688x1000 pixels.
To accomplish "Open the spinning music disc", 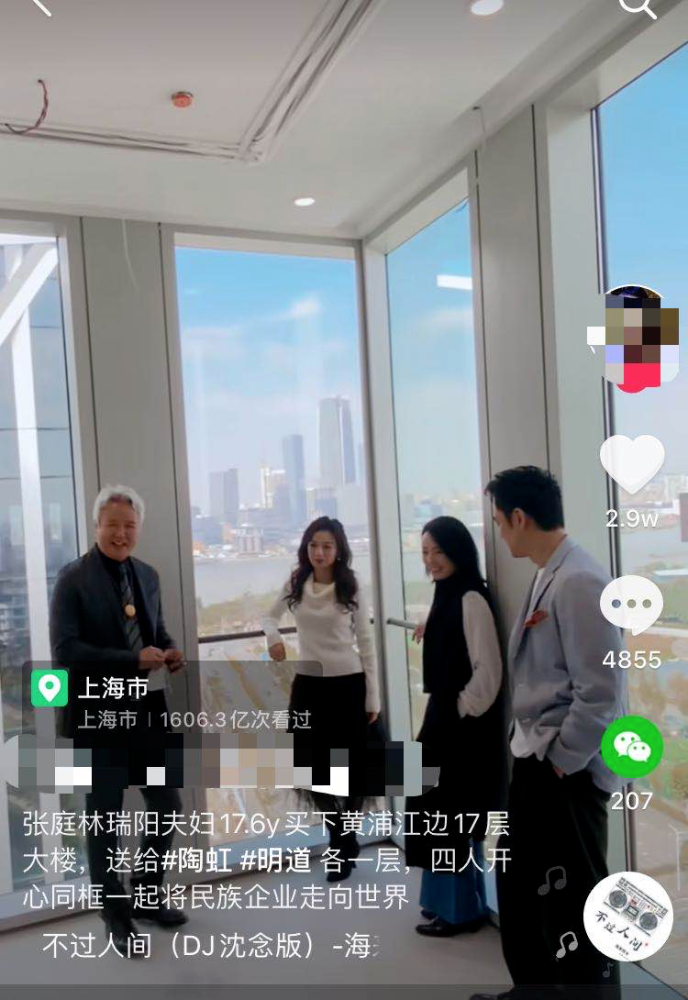I will click(x=628, y=916).
